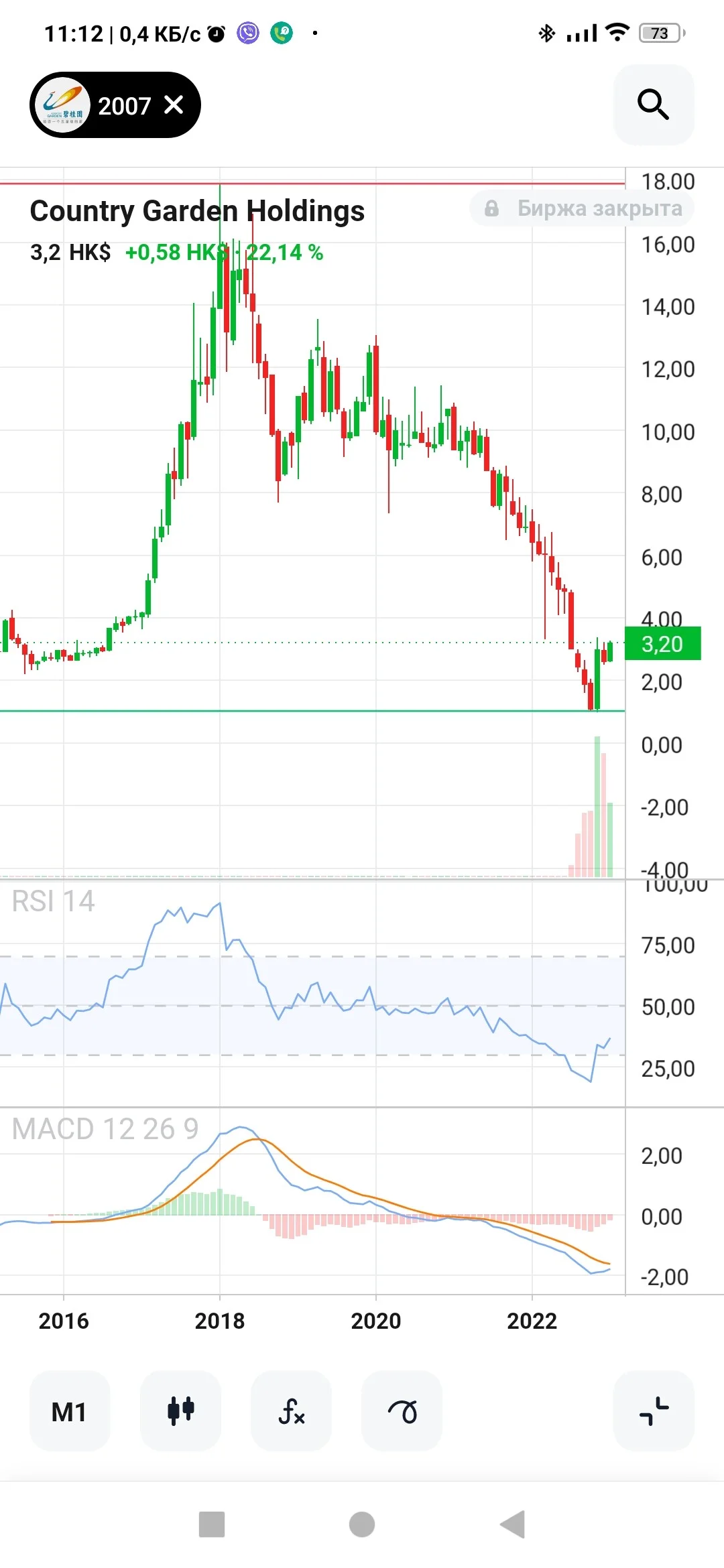This screenshot has height=1568, width=724.
Task: Collapse the fullscreen chart view
Action: click(x=654, y=1411)
